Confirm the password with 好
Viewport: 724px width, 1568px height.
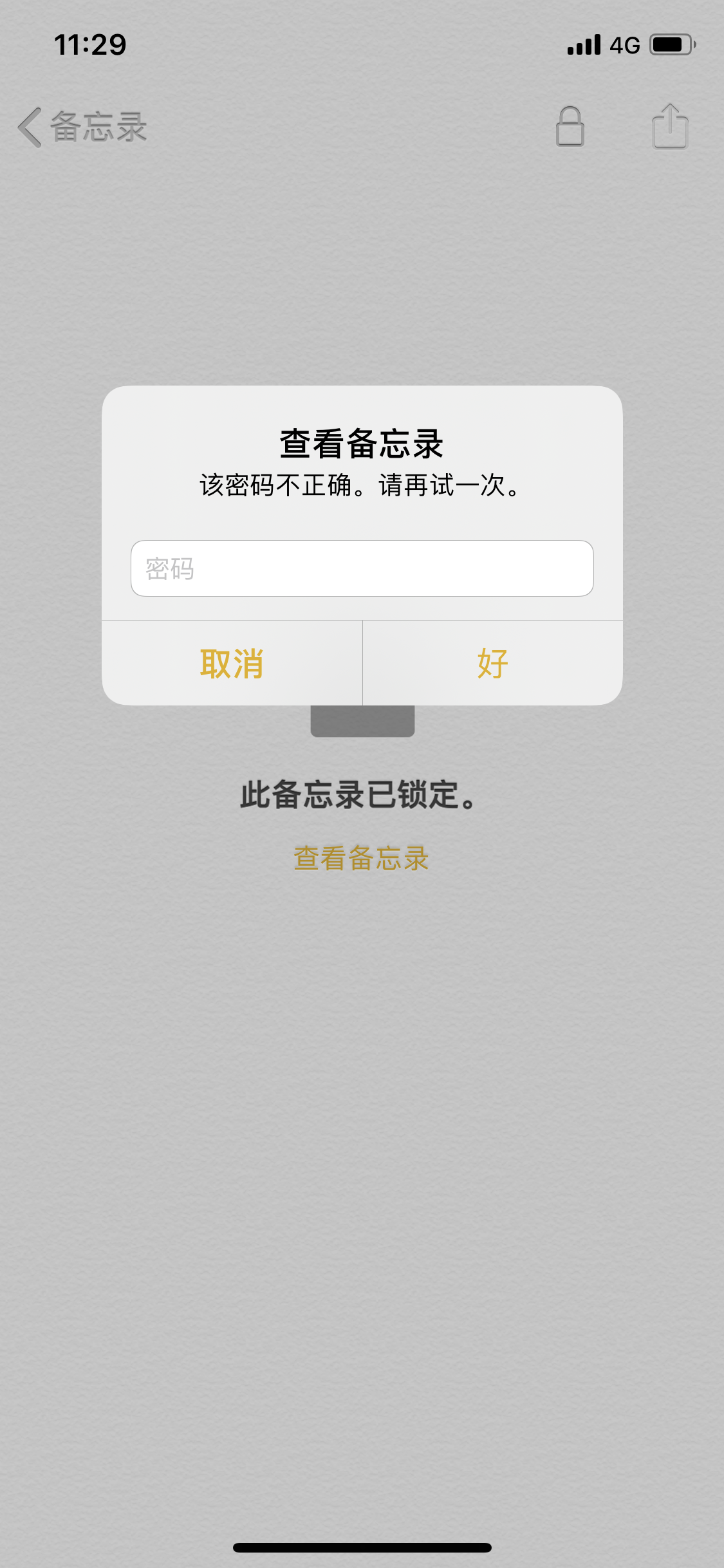pyautogui.click(x=493, y=663)
